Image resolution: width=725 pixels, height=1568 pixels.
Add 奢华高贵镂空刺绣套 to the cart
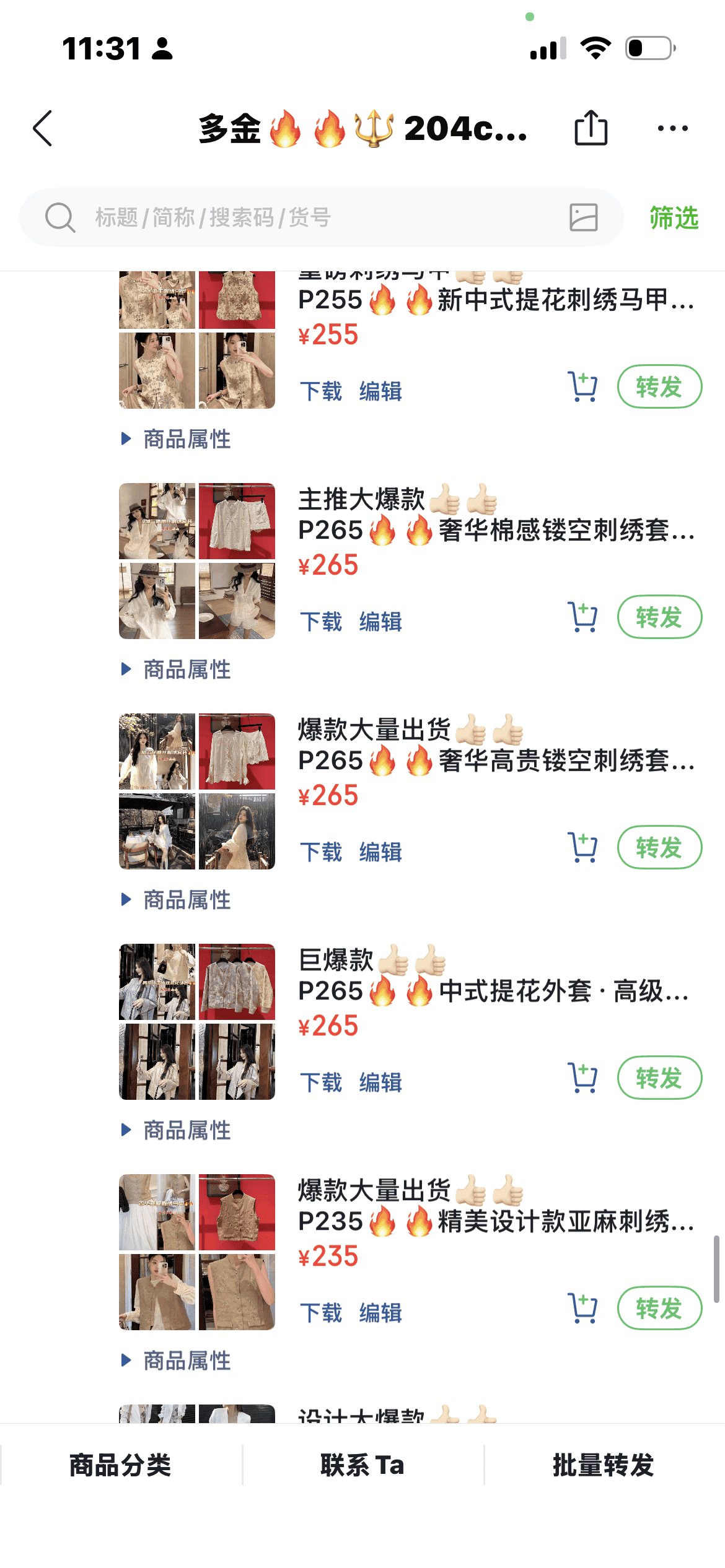582,848
